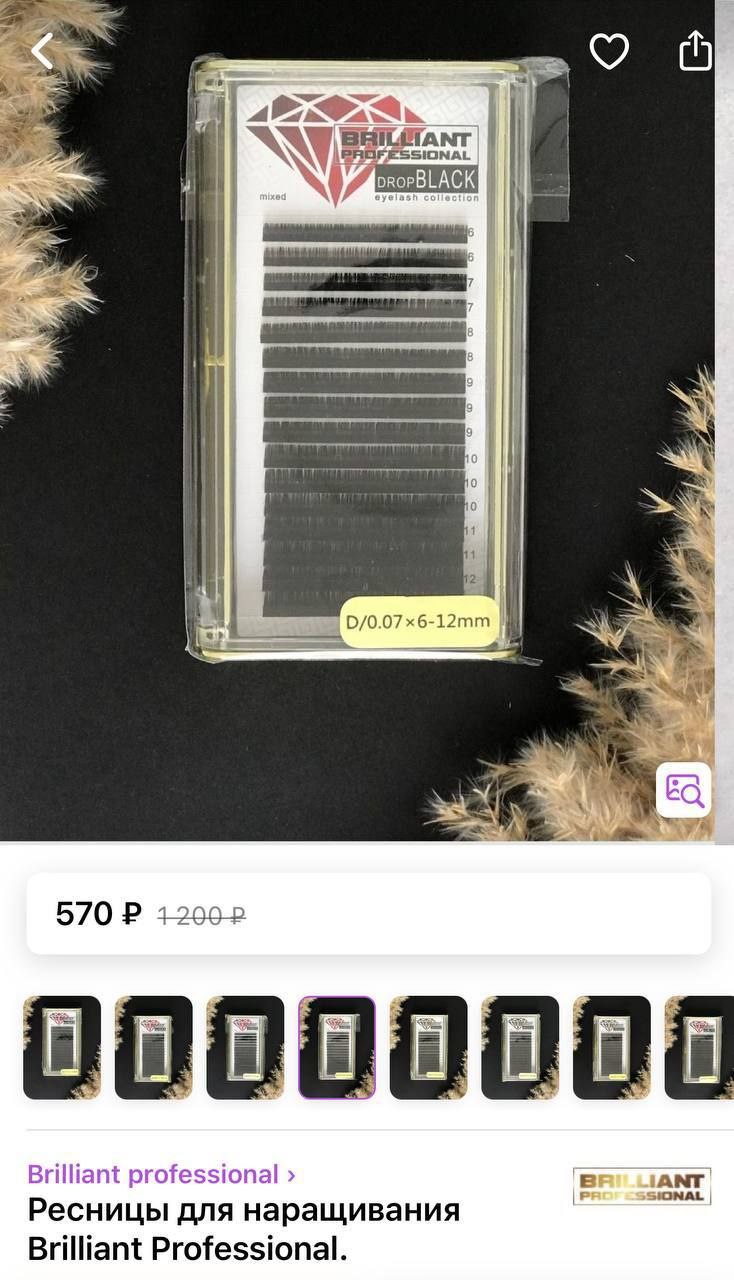Select the first variant thumbnail in the row
734x1280 pixels.
pyautogui.click(x=62, y=1048)
